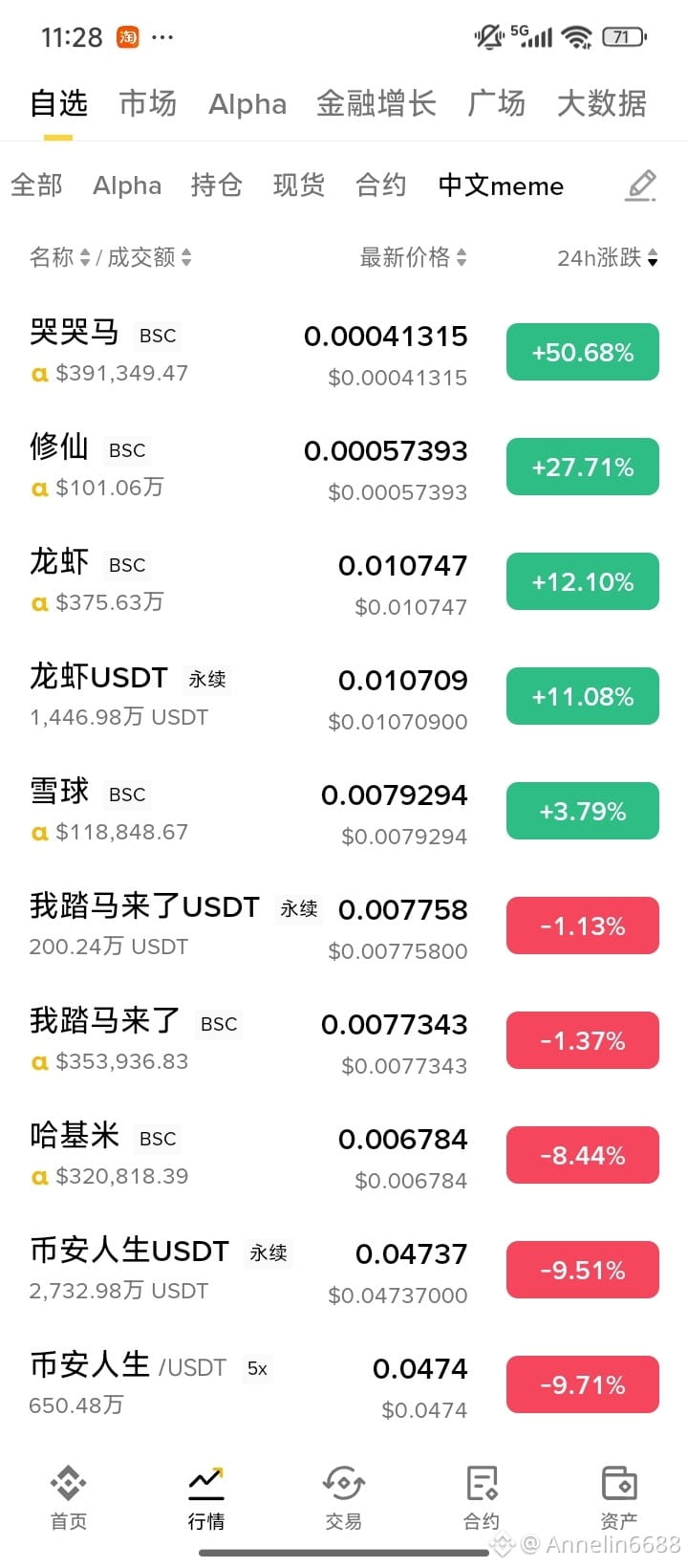Open the 哈基米 BSC token row
Viewport: 688px width, 1568px height.
[x=344, y=1156]
